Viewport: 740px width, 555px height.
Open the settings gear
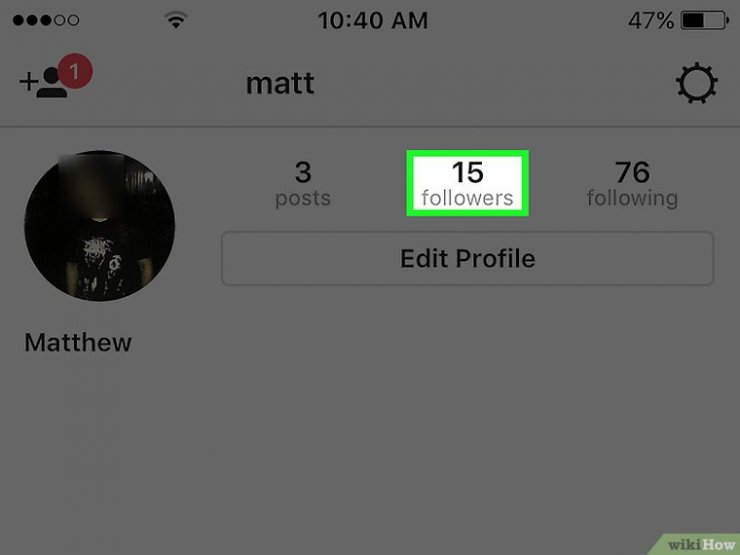(696, 85)
